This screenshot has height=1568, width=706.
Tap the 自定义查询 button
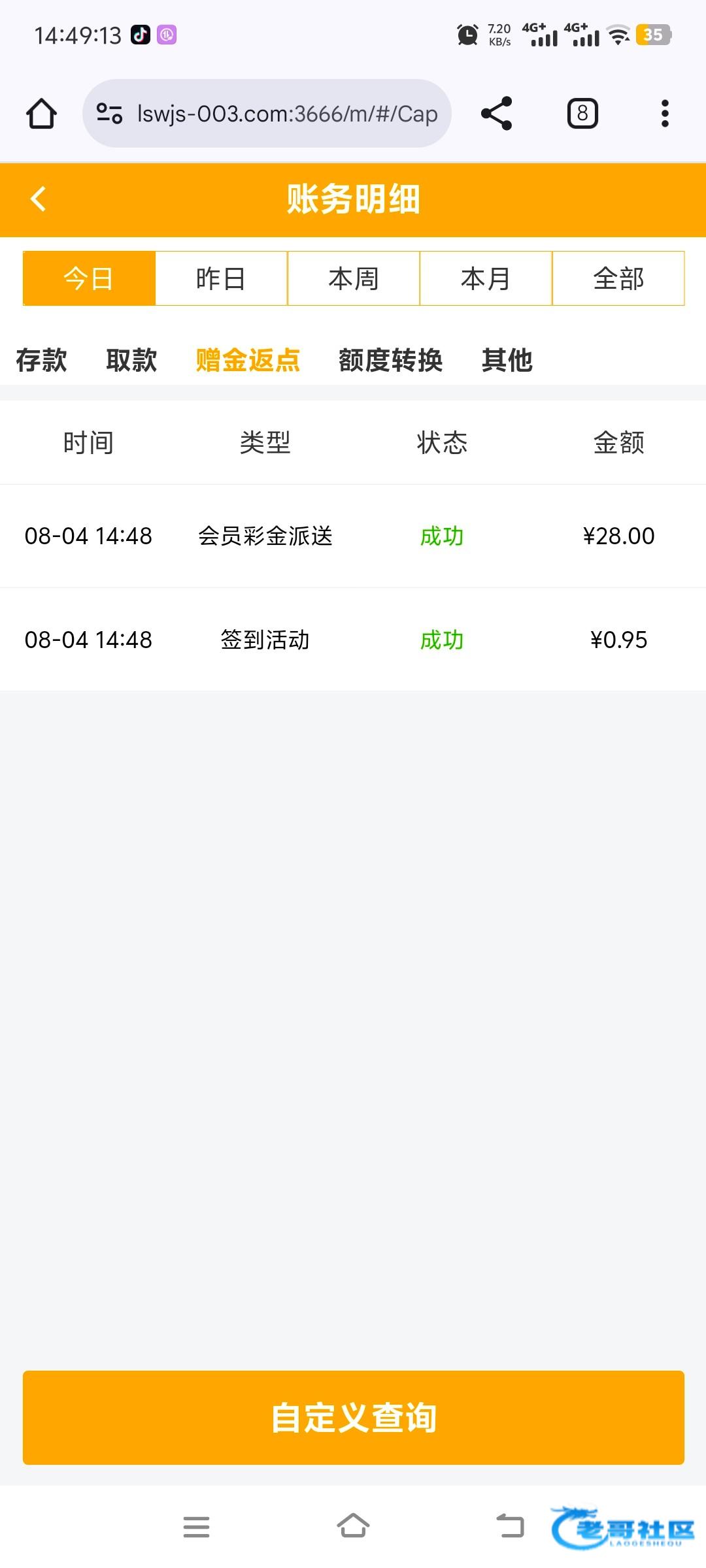(354, 1417)
